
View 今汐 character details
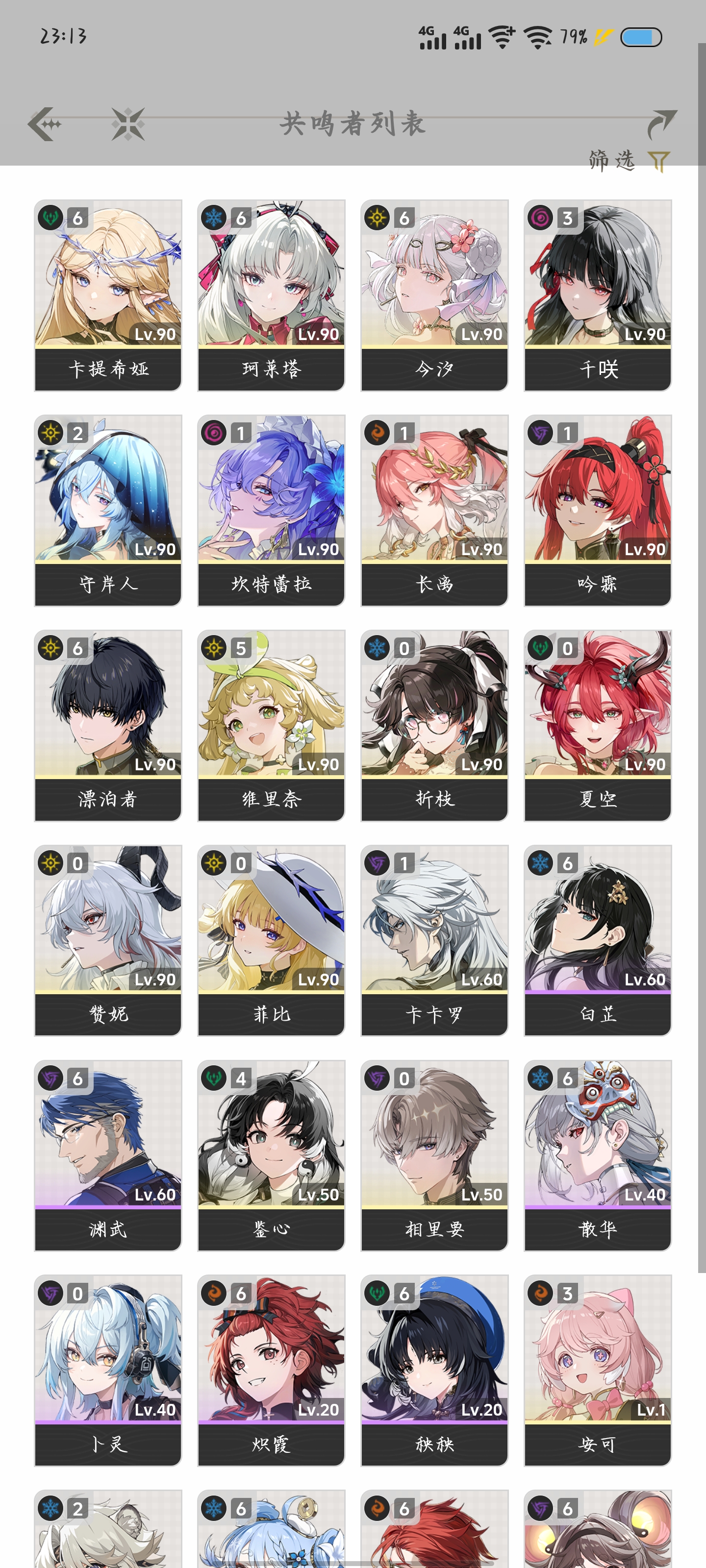[434, 295]
